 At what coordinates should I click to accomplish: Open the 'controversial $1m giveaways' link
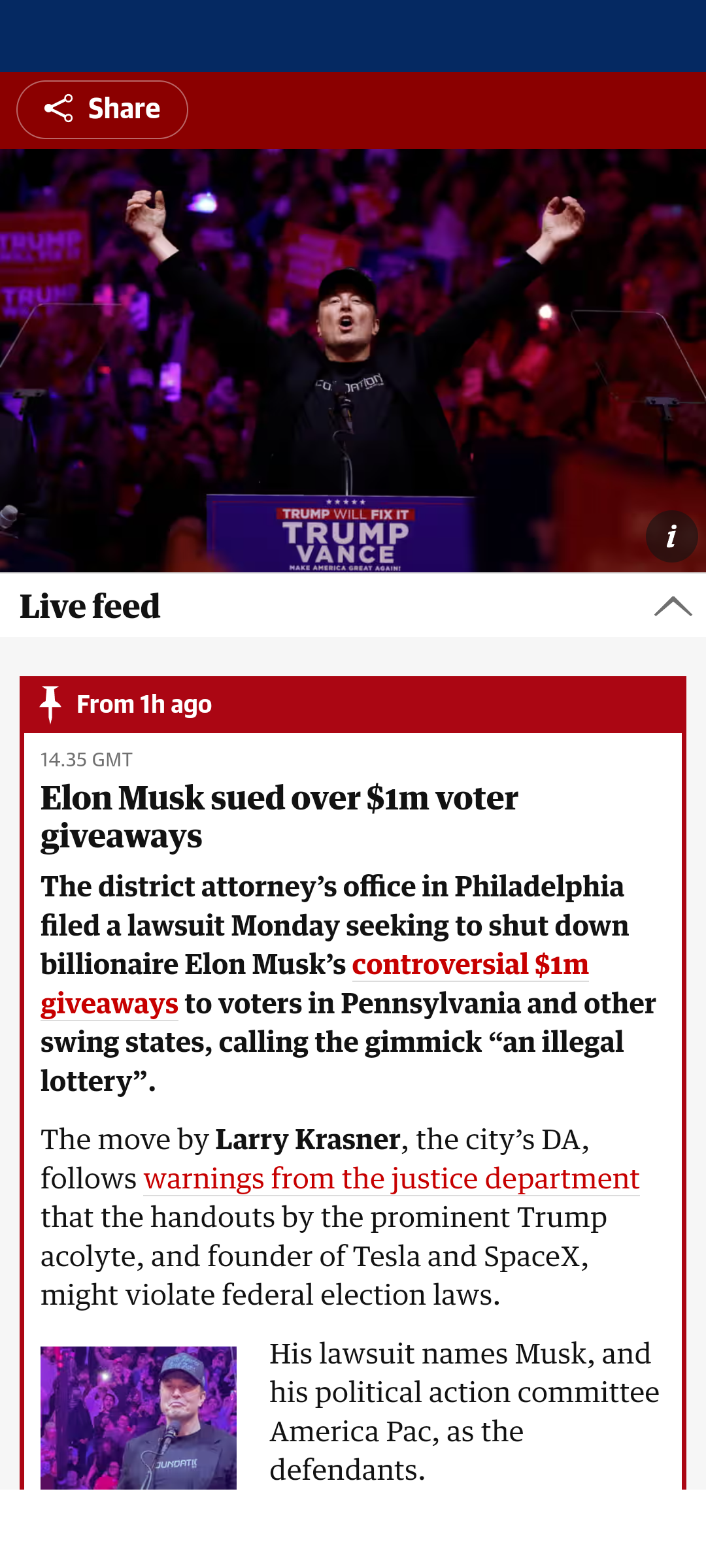469,966
